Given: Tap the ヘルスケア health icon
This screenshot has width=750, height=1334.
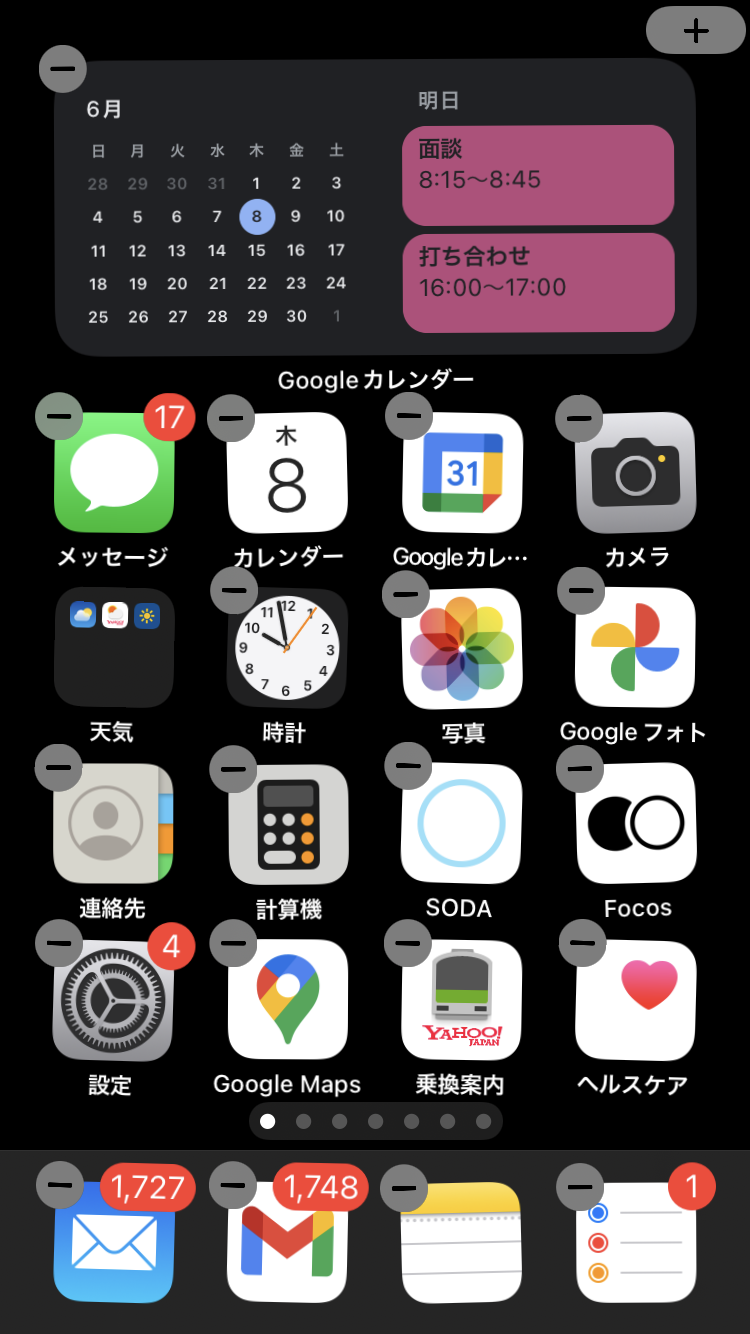Looking at the screenshot, I should point(635,999).
